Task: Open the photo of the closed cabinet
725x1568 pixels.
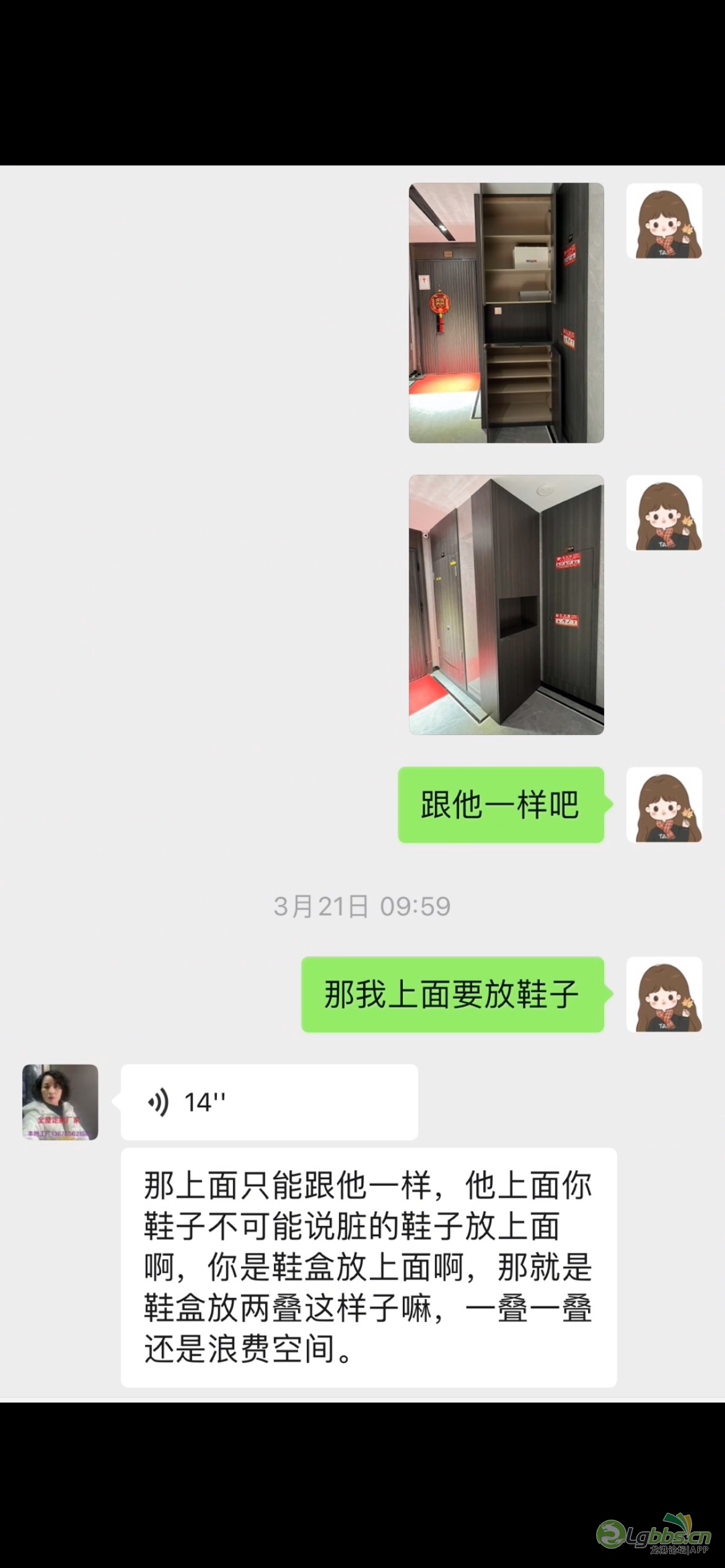Action: (x=506, y=605)
